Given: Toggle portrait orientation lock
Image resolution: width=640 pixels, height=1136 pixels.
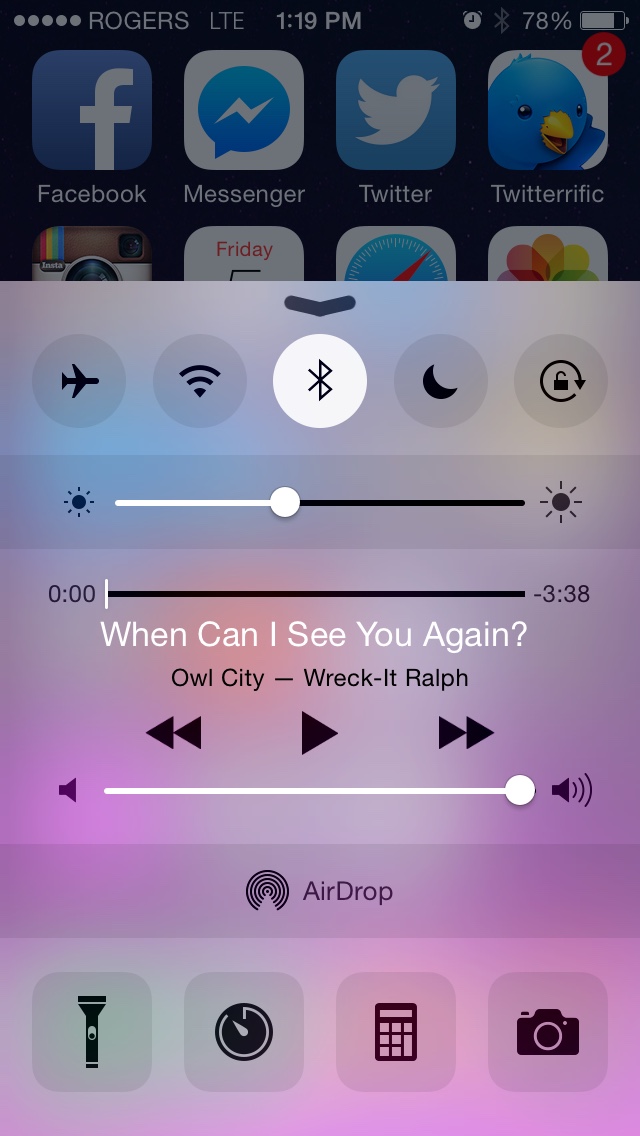Looking at the screenshot, I should click(561, 381).
